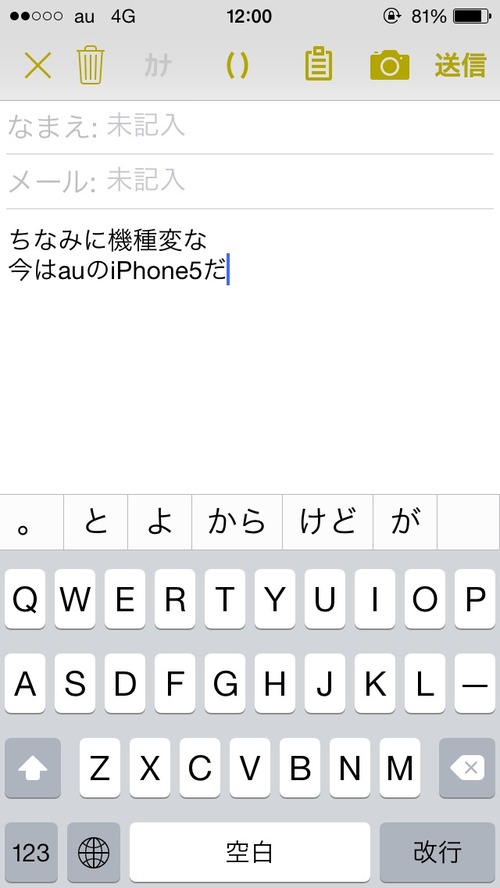Close the post composer with X
Screen dimensions: 500x888
coord(38,66)
